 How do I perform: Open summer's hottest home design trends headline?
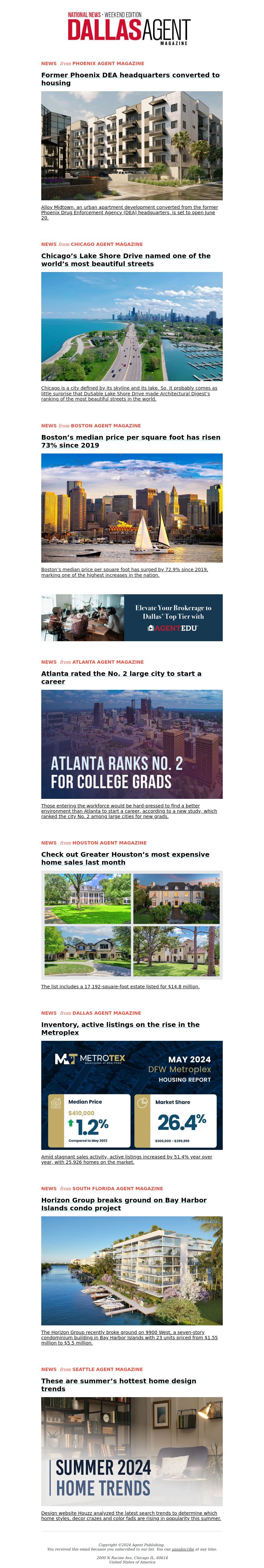click(118, 1384)
